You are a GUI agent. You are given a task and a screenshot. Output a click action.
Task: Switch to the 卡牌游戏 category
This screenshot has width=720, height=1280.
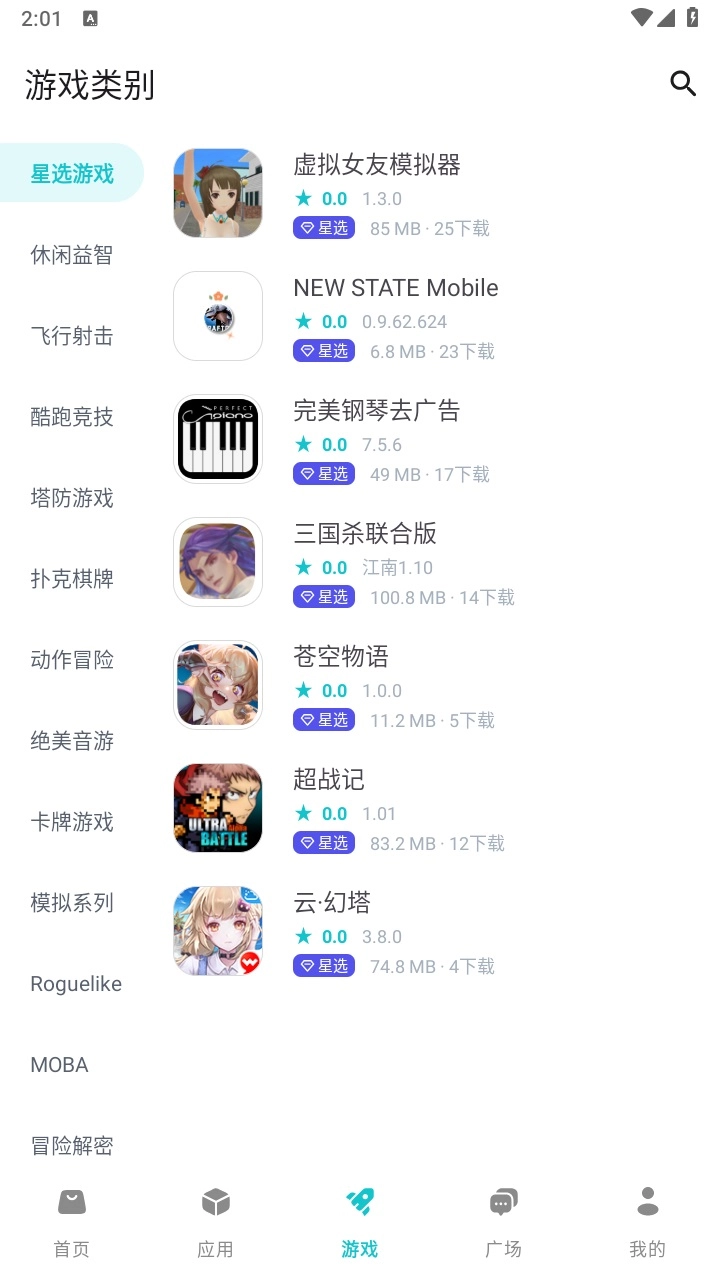71,822
